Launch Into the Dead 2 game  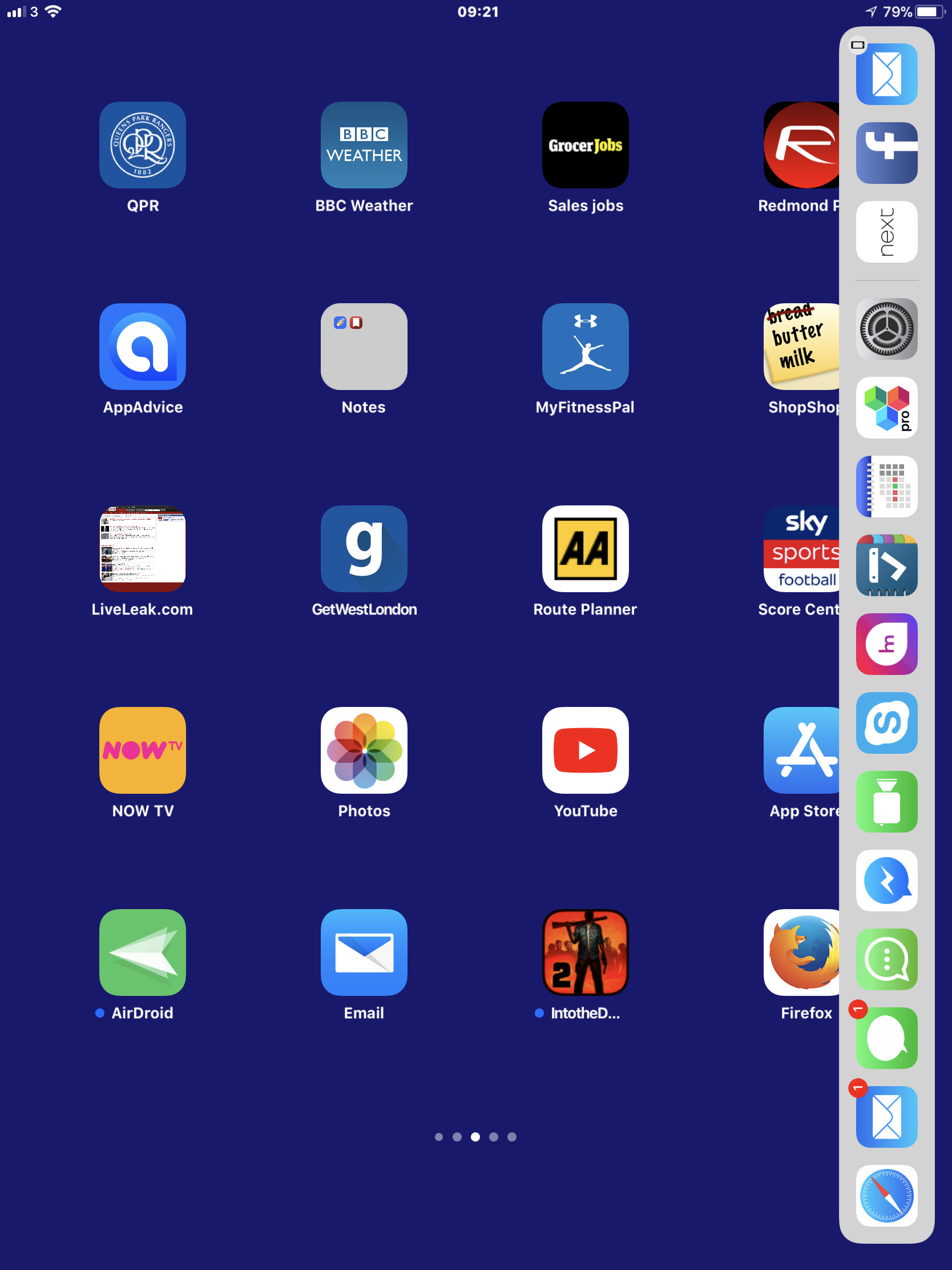tap(586, 952)
